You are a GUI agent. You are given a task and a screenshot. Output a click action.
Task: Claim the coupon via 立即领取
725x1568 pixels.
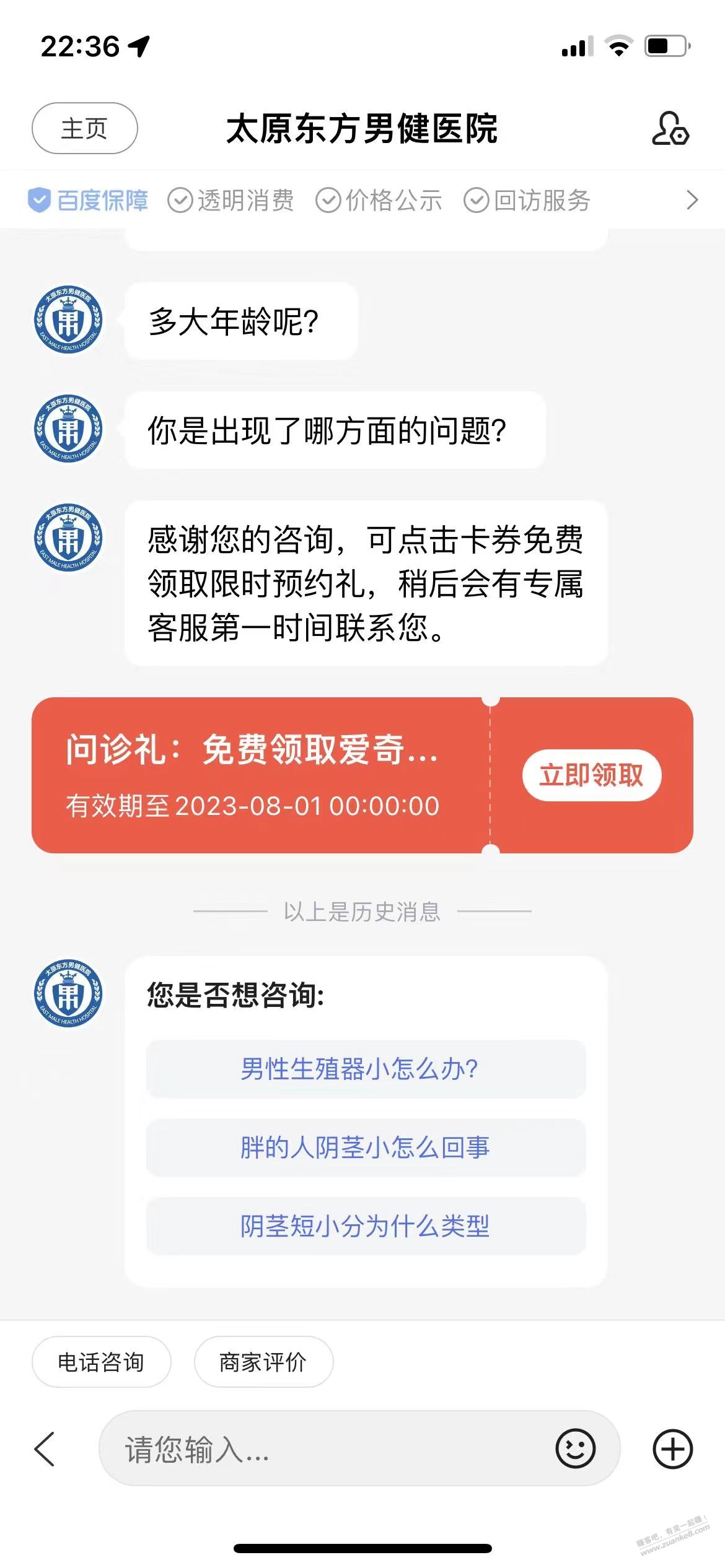(x=592, y=775)
